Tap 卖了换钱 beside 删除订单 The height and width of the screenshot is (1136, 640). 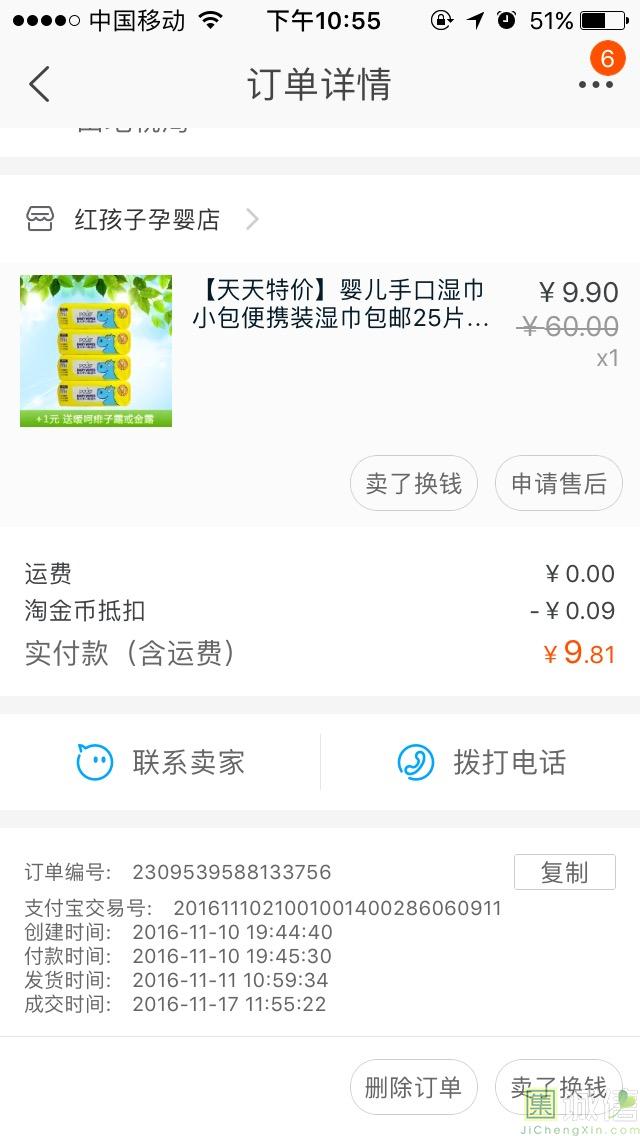tap(558, 1087)
